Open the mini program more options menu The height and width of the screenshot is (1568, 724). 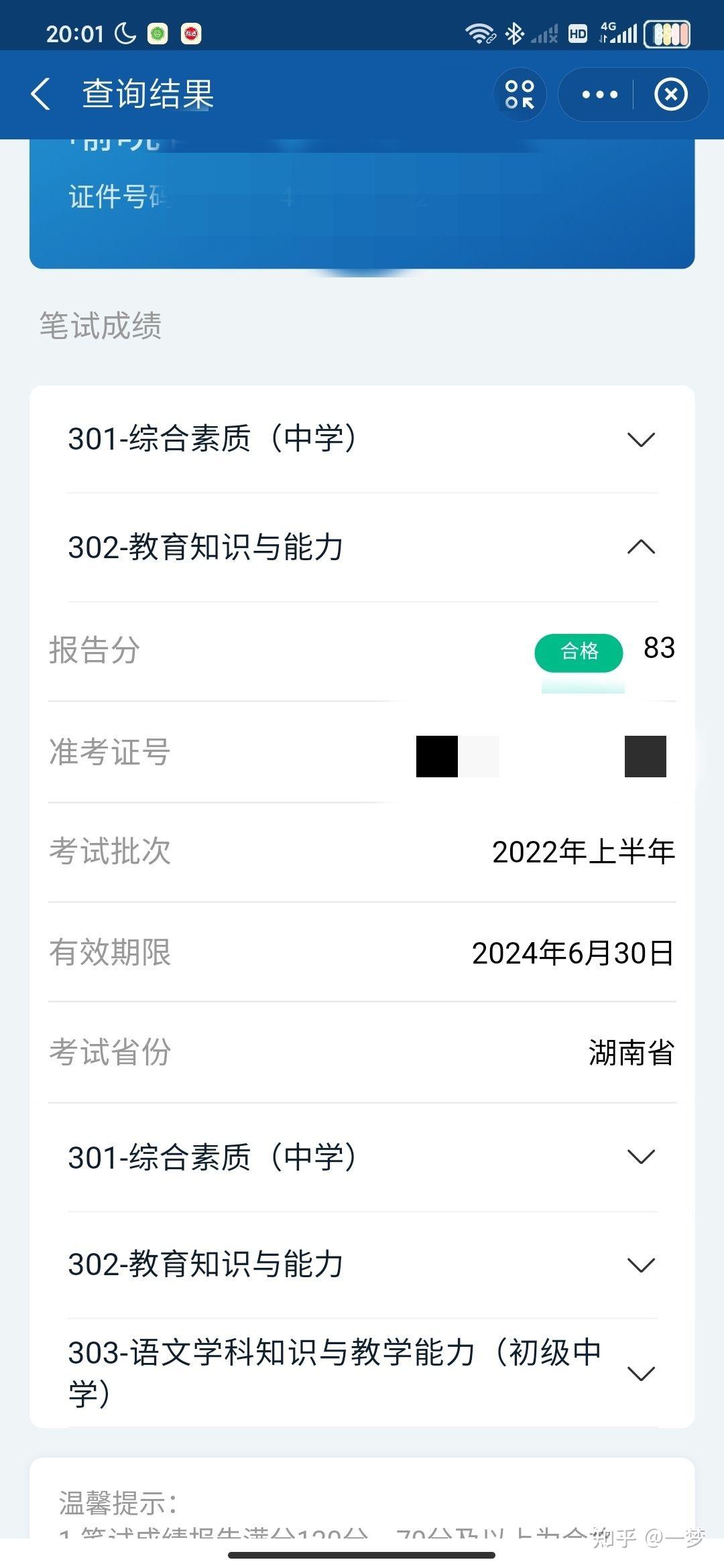(599, 94)
